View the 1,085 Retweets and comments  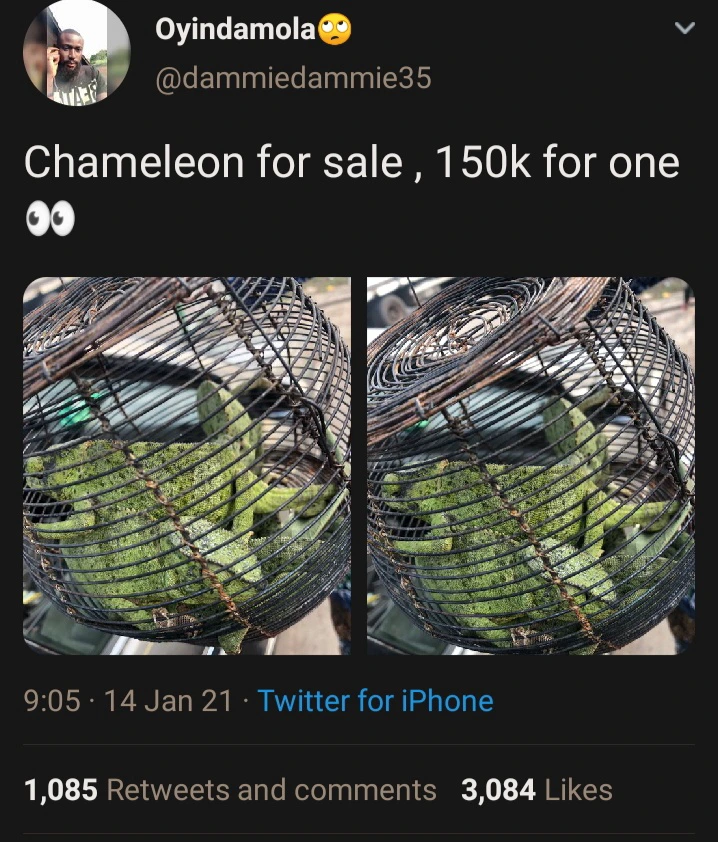click(x=230, y=790)
